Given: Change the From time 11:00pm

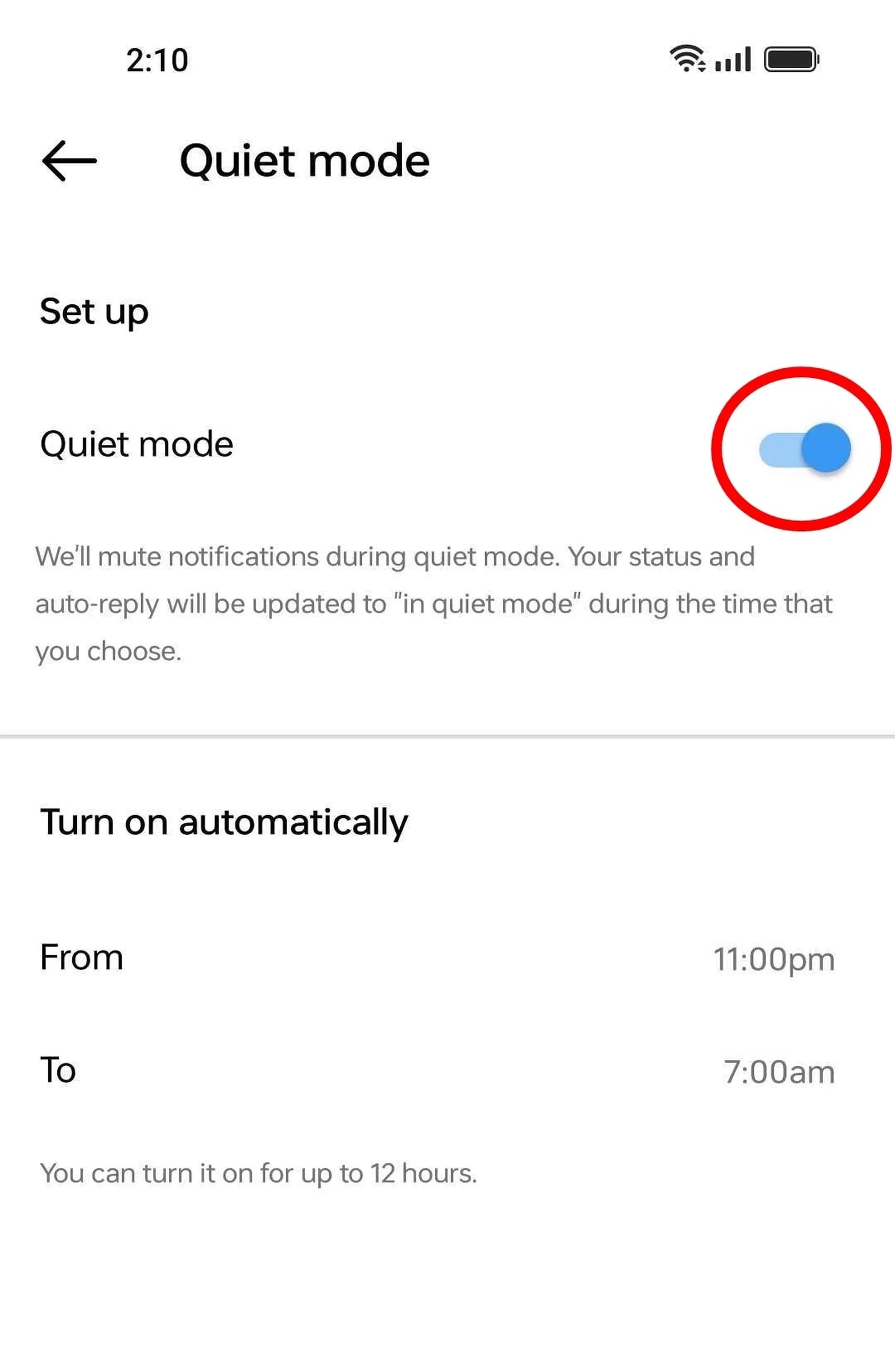Looking at the screenshot, I should pyautogui.click(x=774, y=960).
